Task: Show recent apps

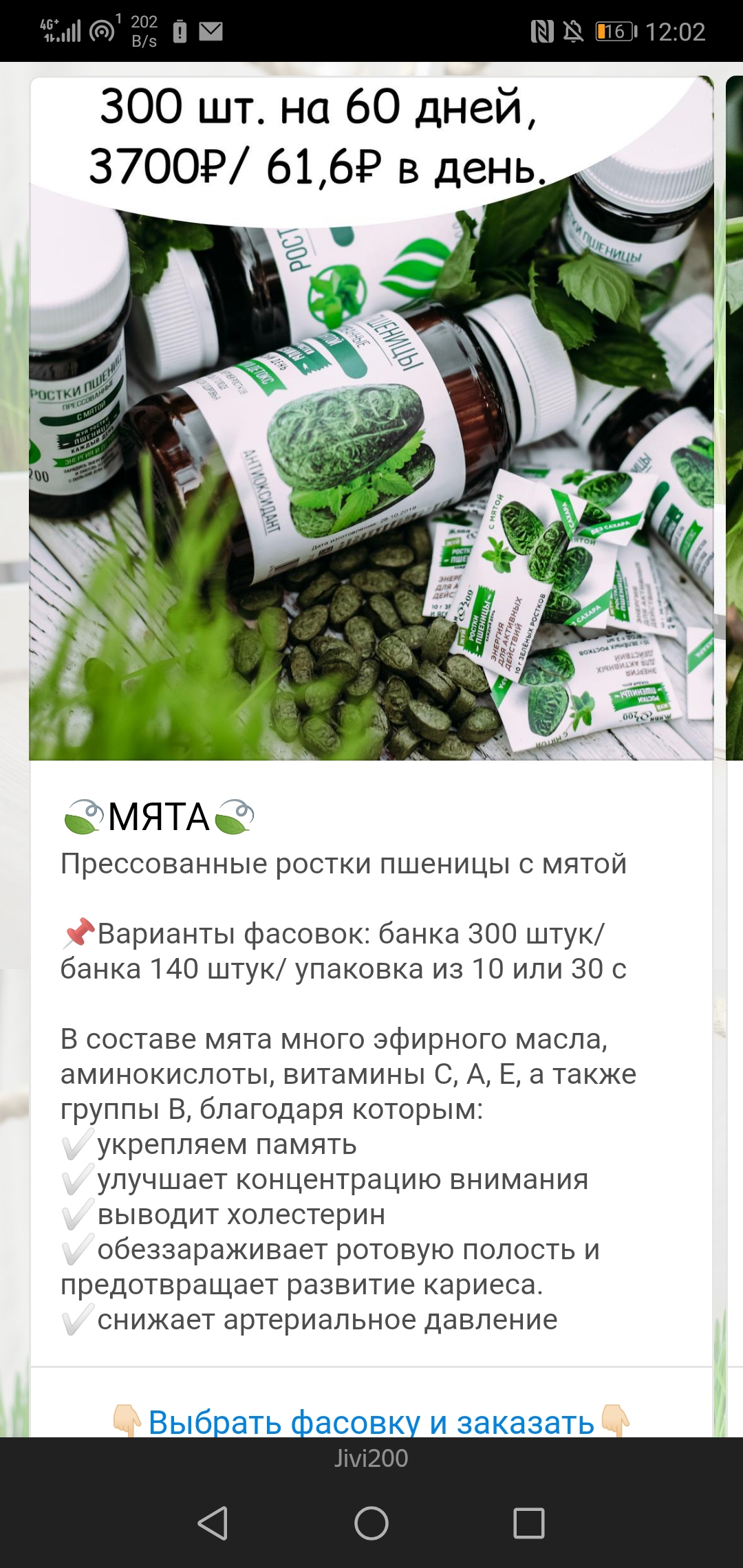Action: click(529, 1523)
